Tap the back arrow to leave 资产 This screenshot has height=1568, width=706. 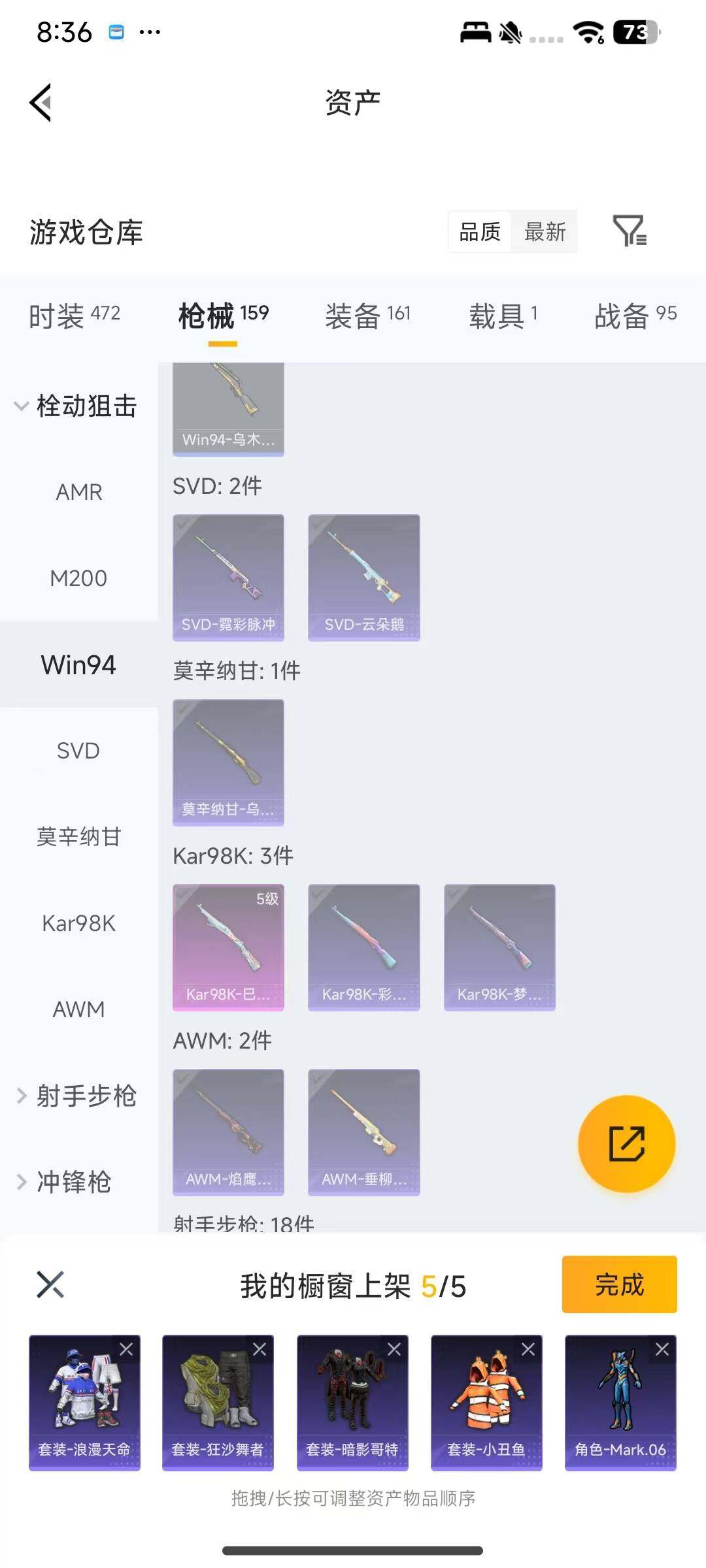pyautogui.click(x=41, y=101)
